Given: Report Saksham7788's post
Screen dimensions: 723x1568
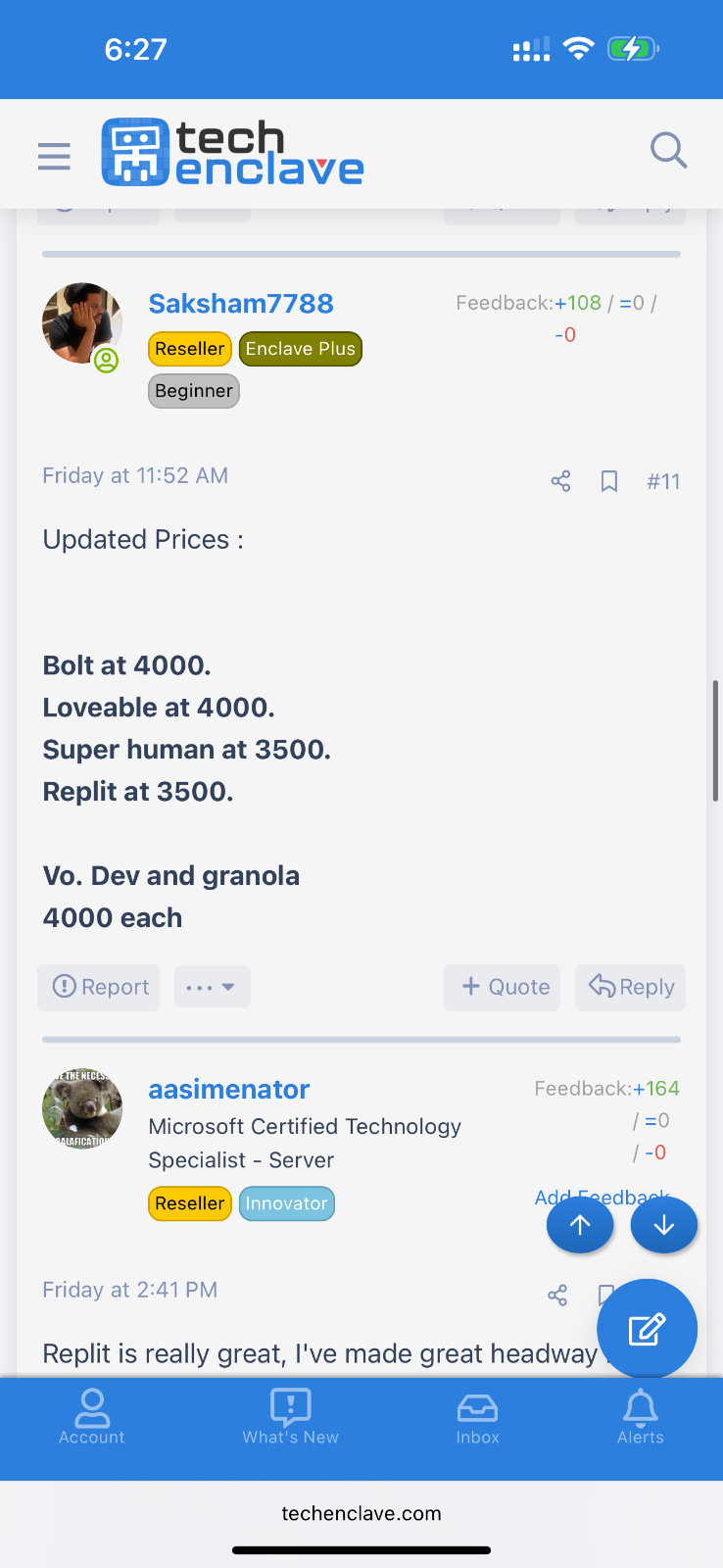Looking at the screenshot, I should [99, 987].
